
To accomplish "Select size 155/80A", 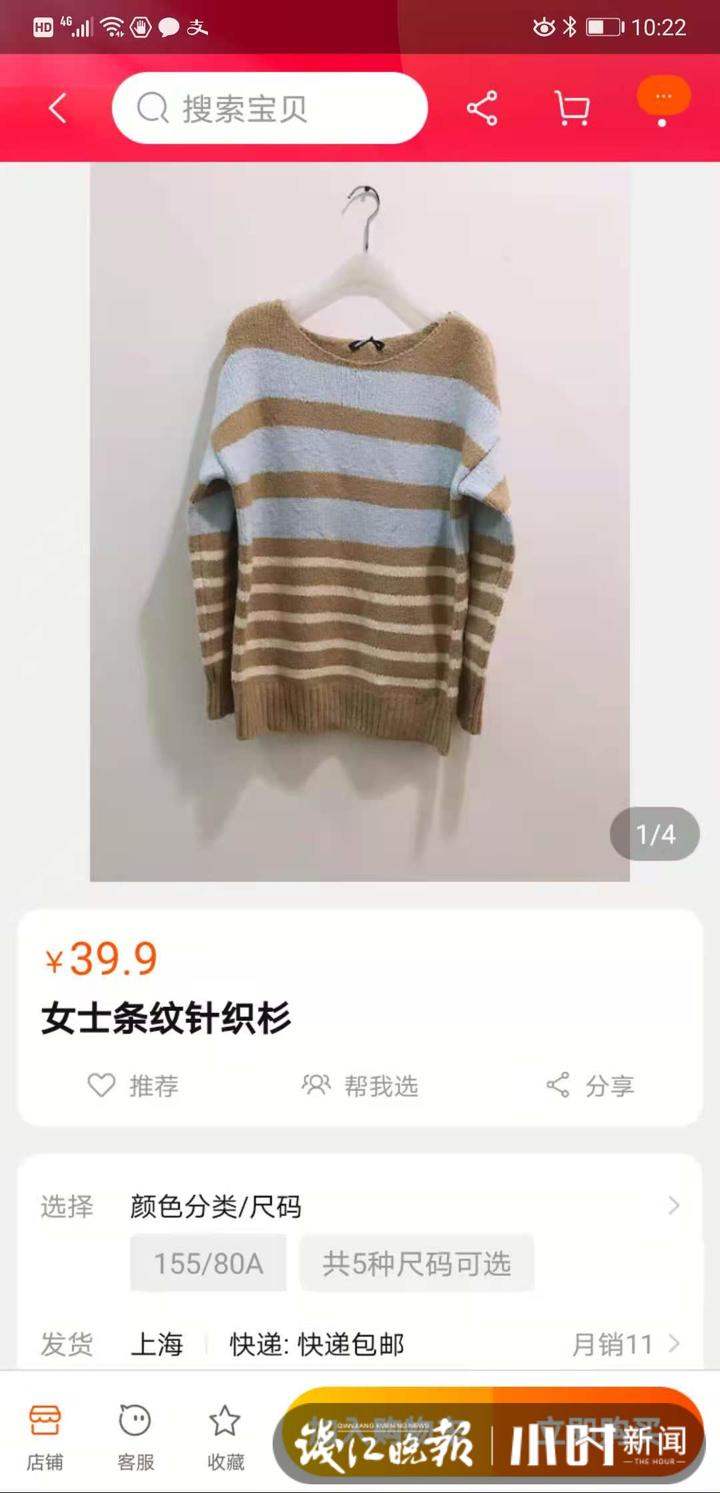I will tap(208, 1263).
